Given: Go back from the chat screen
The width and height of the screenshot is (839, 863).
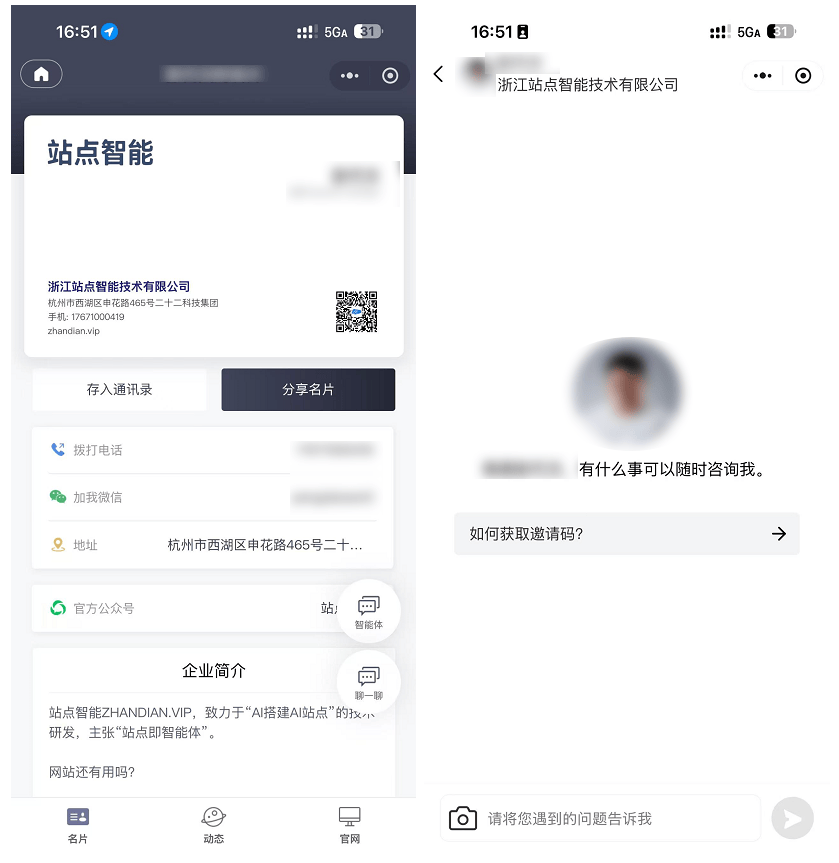Looking at the screenshot, I should coord(438,75).
